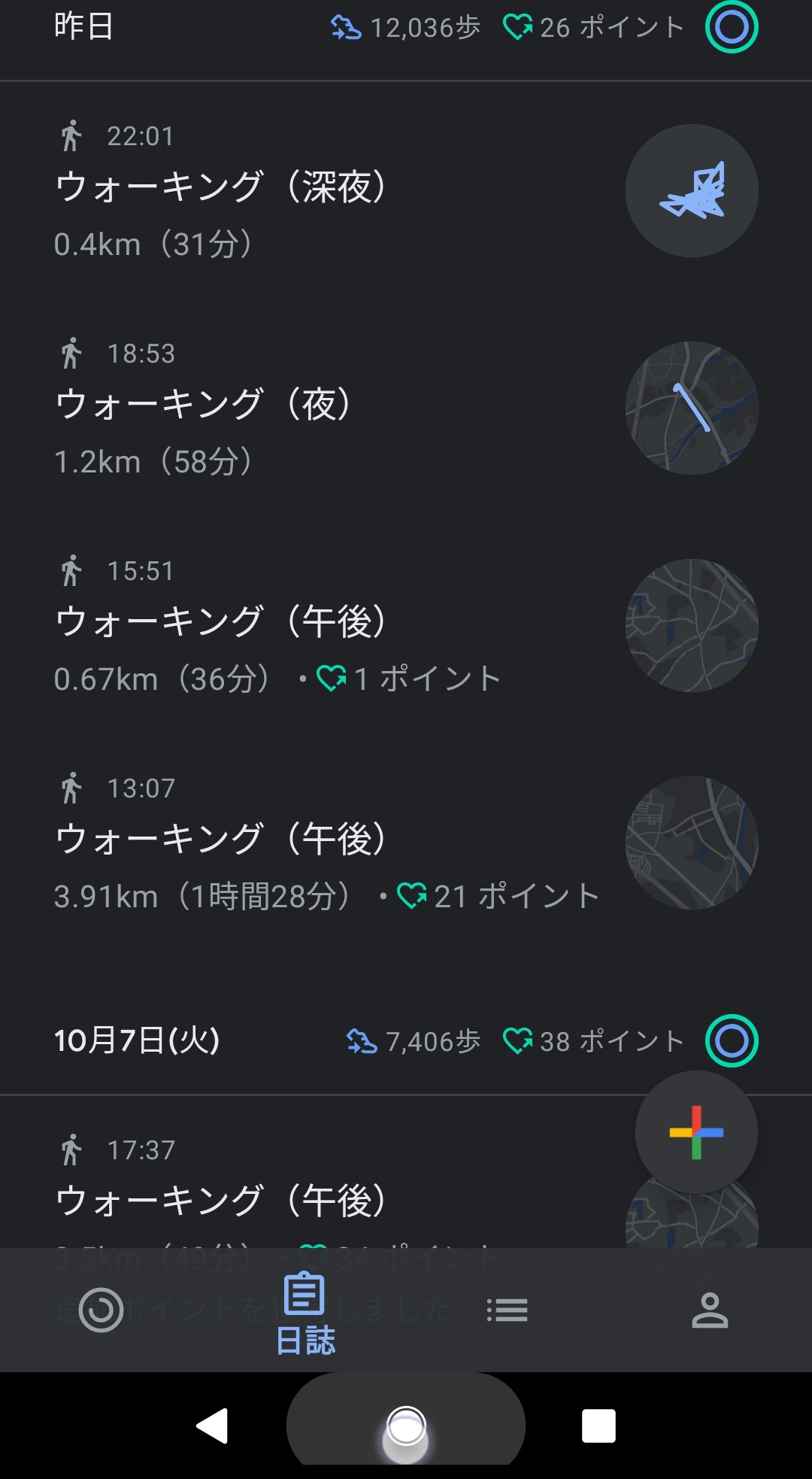812x1479 pixels.
Task: View the 10月7日(火) daily summary
Action: [406, 1041]
